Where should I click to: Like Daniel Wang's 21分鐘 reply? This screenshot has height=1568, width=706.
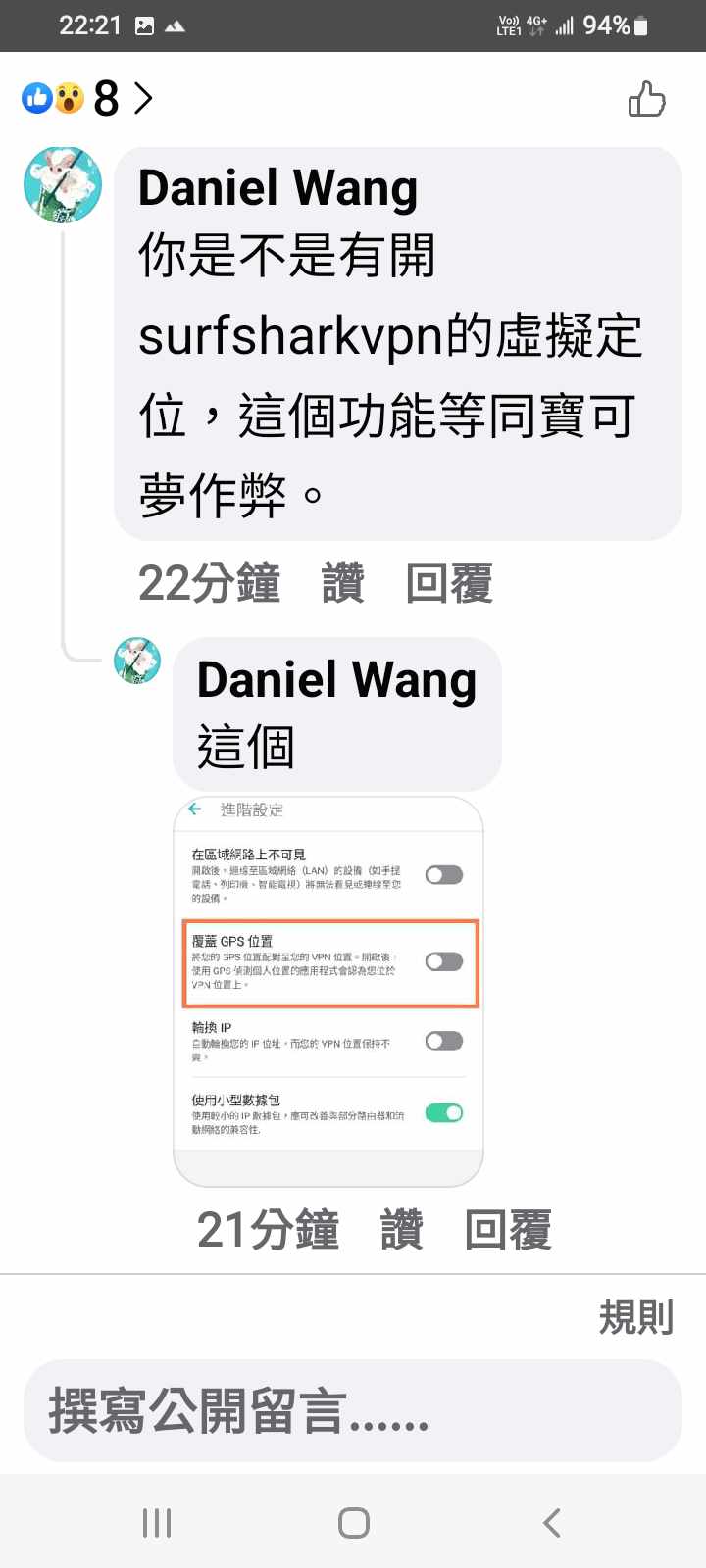click(401, 1230)
